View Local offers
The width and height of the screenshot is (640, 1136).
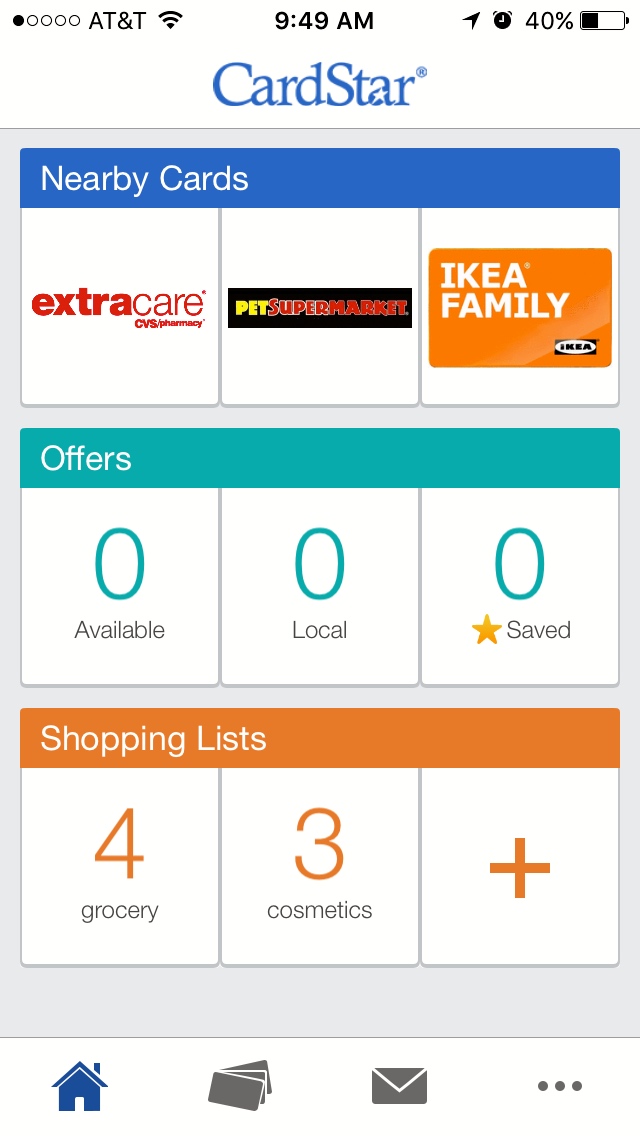319,586
